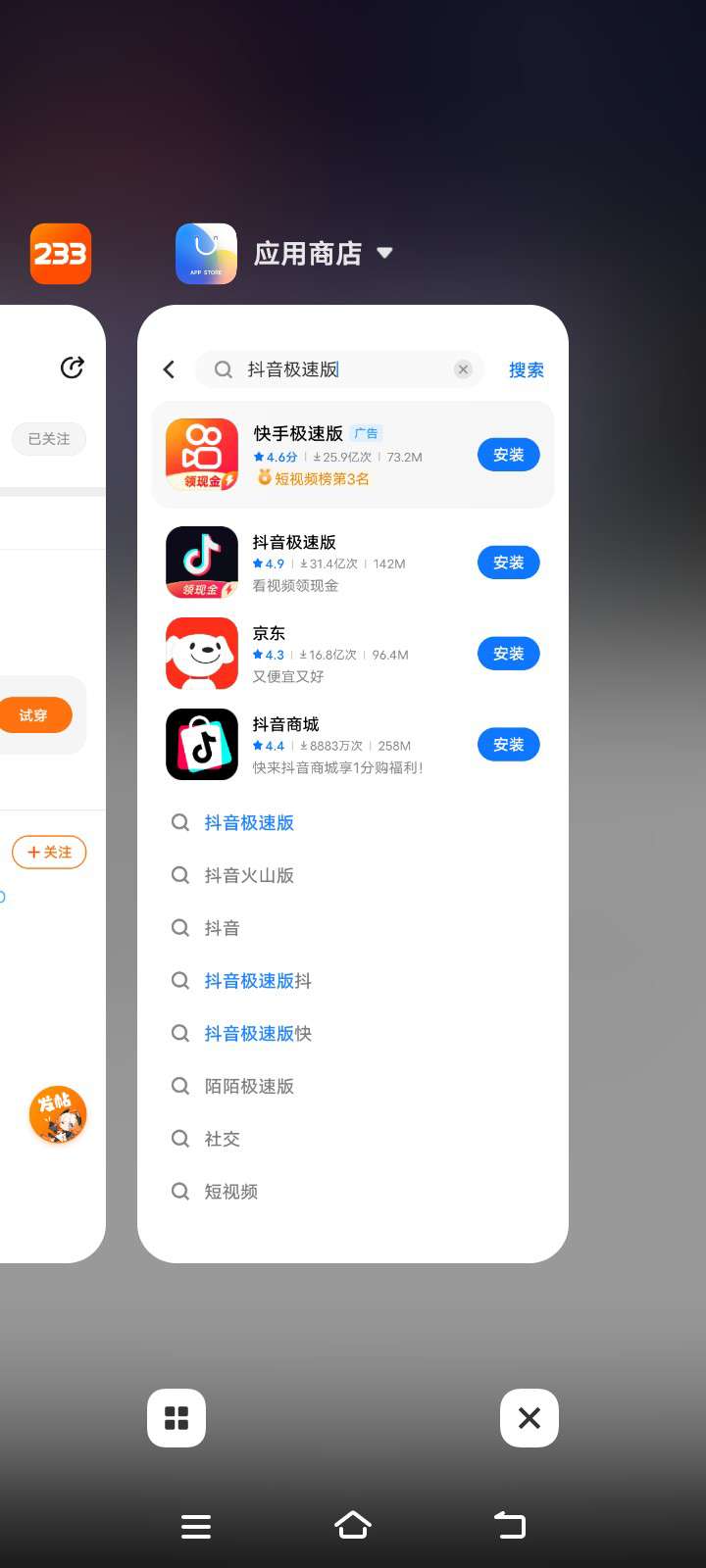The width and height of the screenshot is (706, 1568).
Task: Switch to the 233 app card
Action: [52, 783]
